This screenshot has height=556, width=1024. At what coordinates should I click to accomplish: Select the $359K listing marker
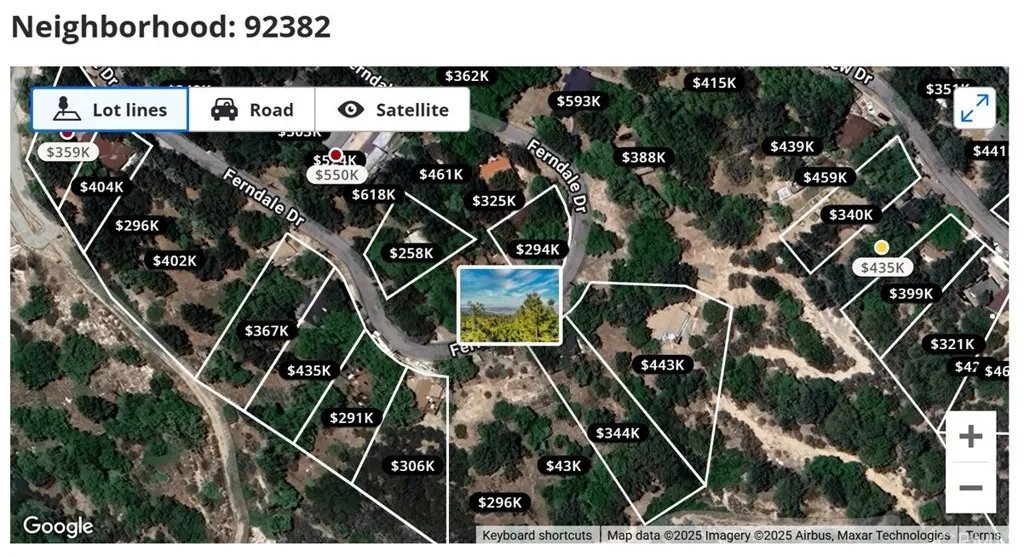(69, 153)
